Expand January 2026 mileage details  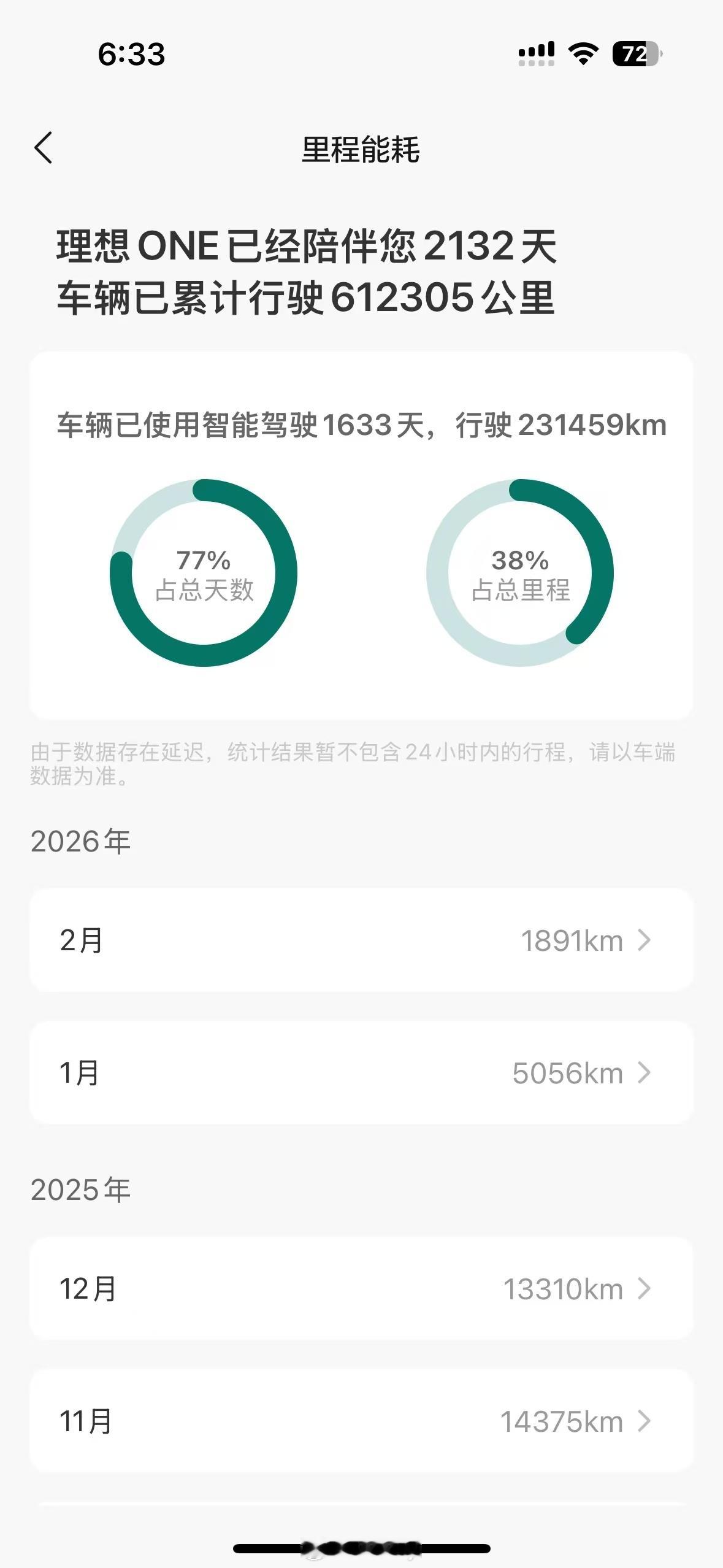point(362,1073)
